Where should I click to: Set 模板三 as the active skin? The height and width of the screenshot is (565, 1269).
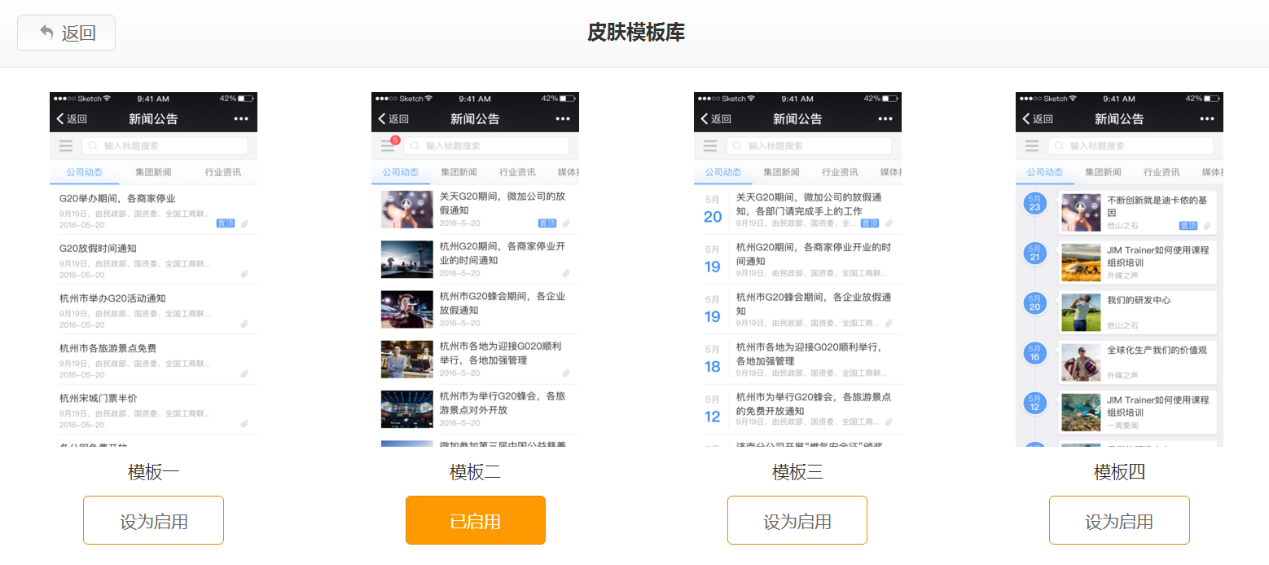tap(797, 521)
